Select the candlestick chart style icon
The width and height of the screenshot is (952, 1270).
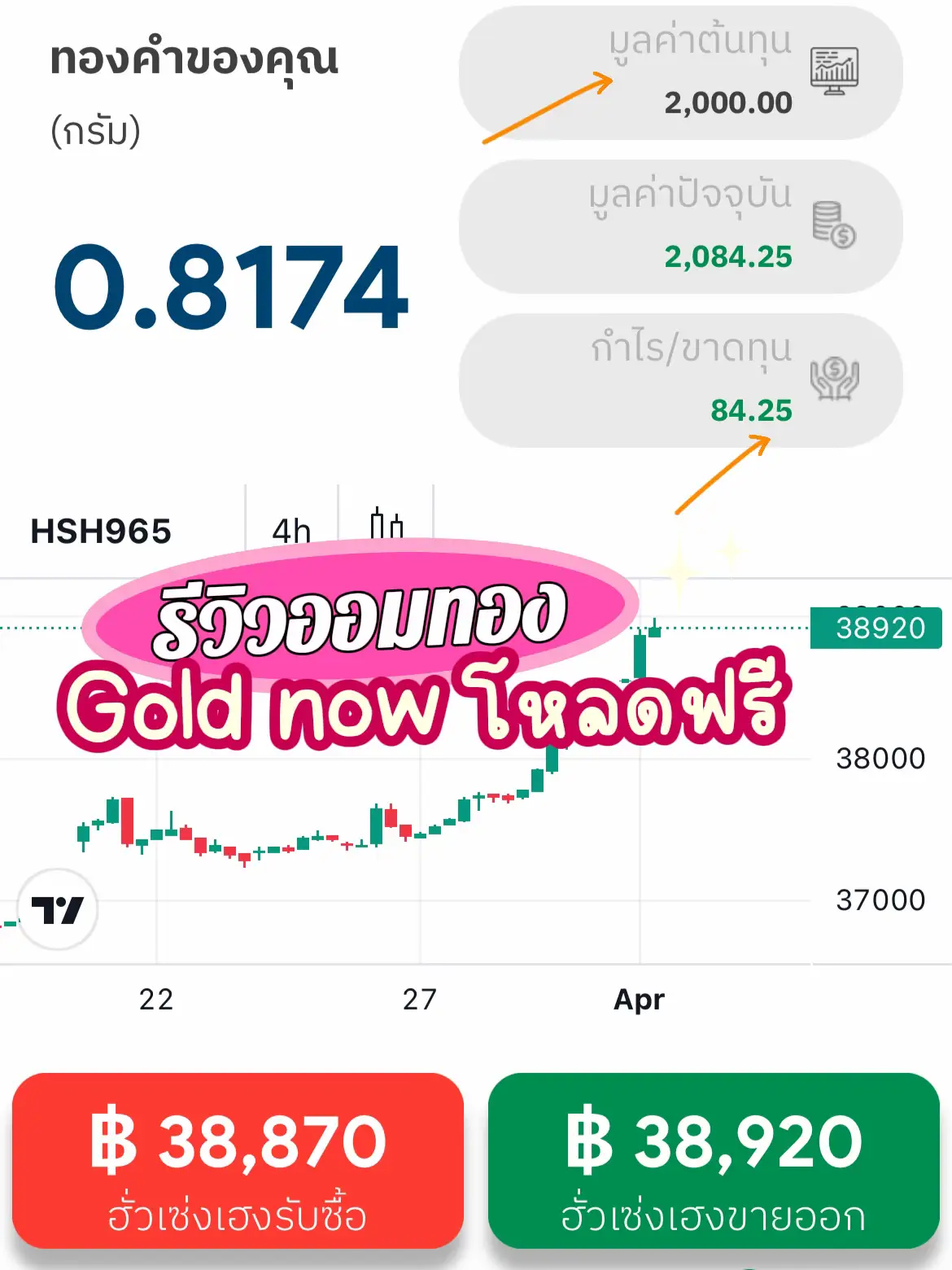click(x=389, y=525)
